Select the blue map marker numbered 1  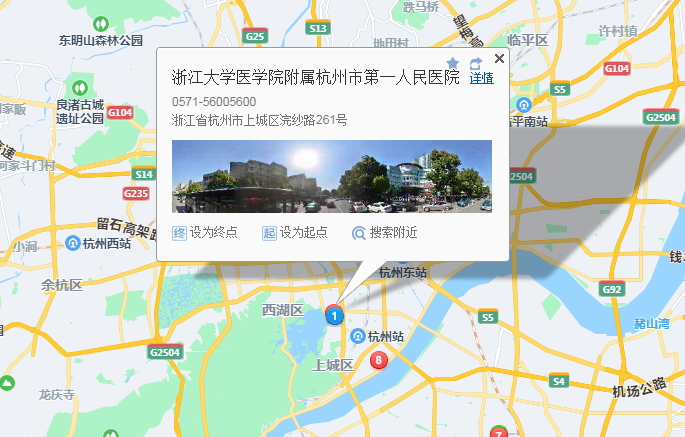point(334,315)
